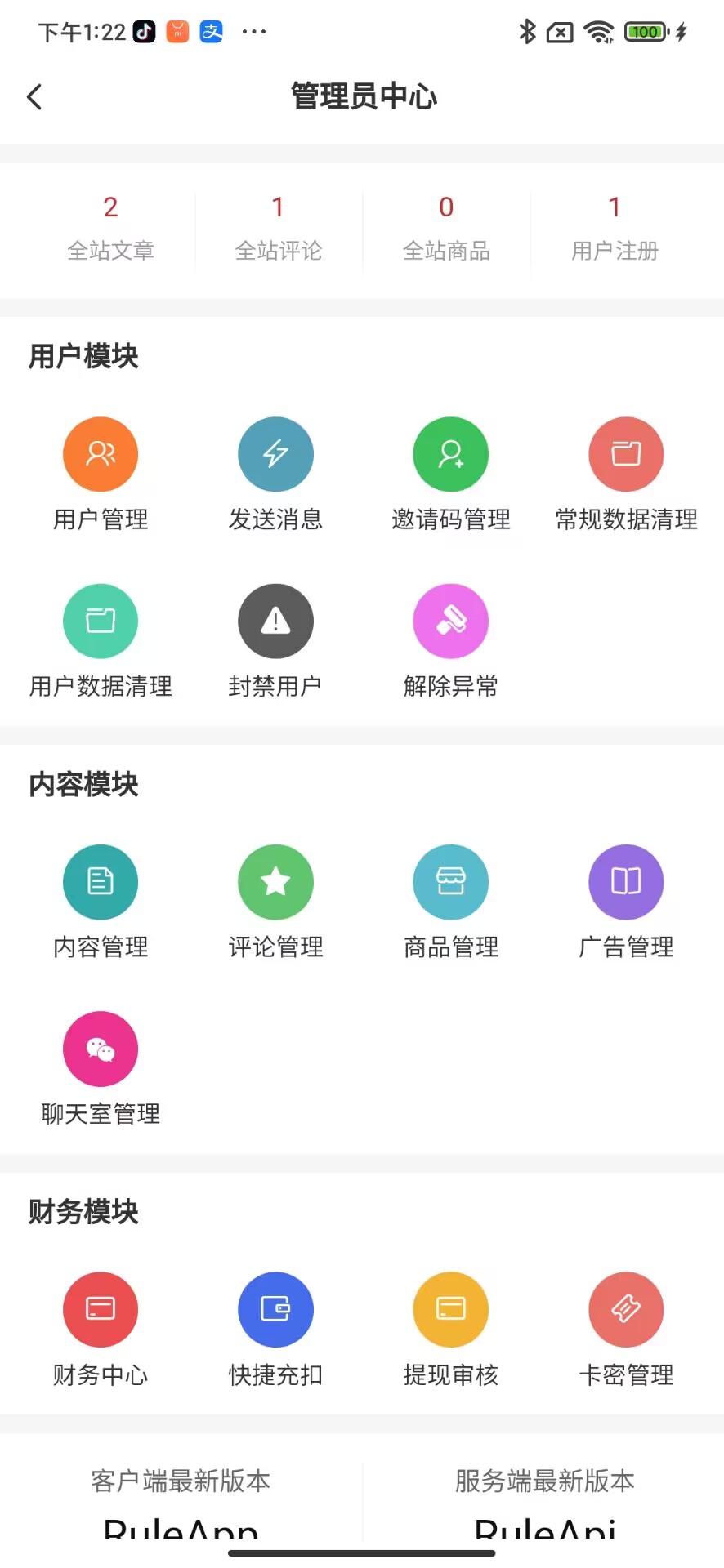724x1568 pixels.
Task: Select the 提现审核 withdrawal review icon
Action: click(450, 1309)
